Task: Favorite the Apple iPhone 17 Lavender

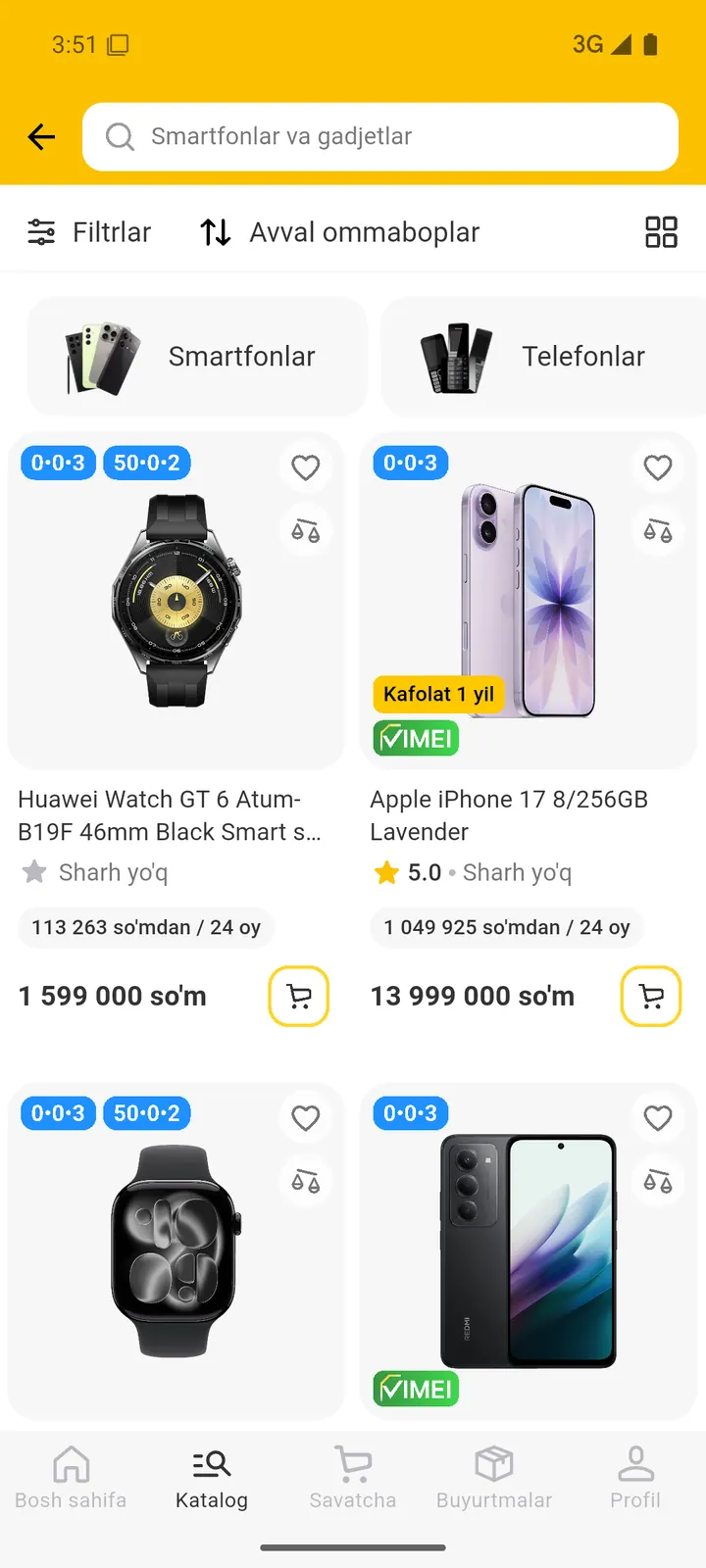Action: [658, 467]
